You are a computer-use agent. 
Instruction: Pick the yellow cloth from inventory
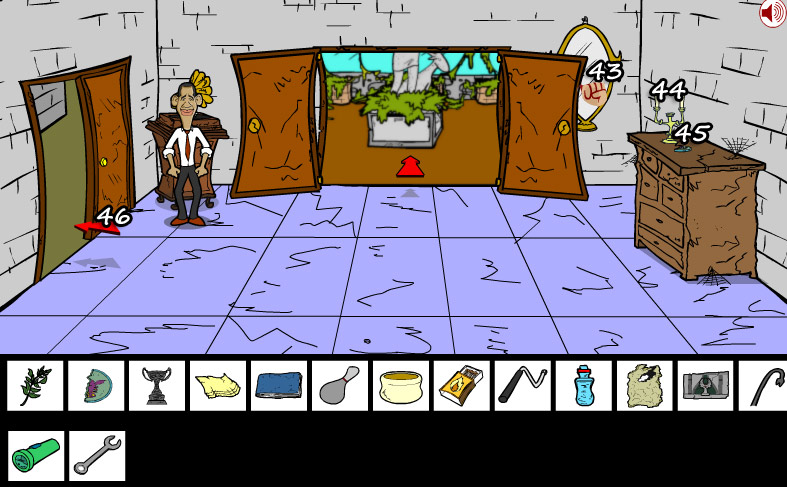point(218,385)
